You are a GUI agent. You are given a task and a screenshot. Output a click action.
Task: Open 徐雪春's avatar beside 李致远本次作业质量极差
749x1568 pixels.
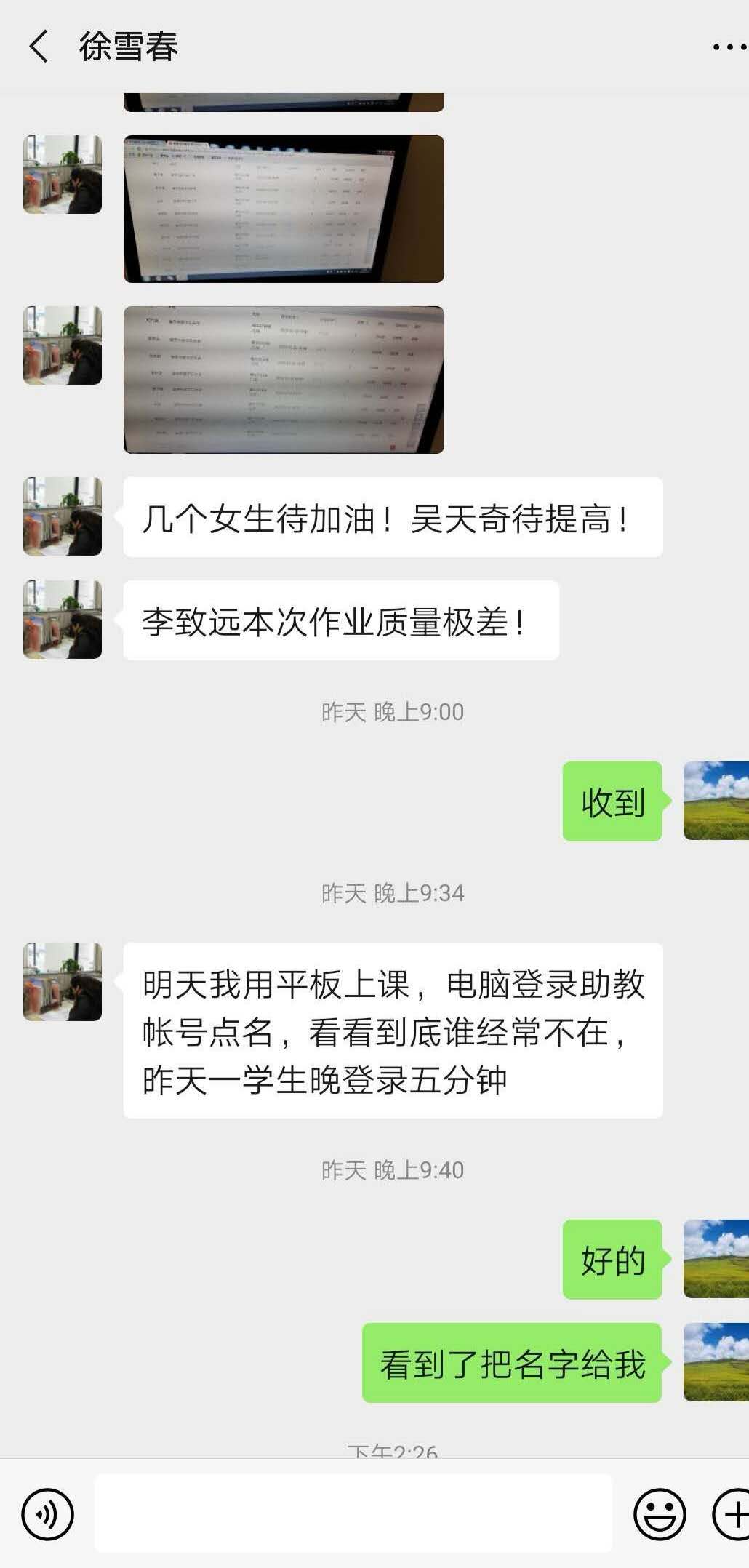(63, 620)
